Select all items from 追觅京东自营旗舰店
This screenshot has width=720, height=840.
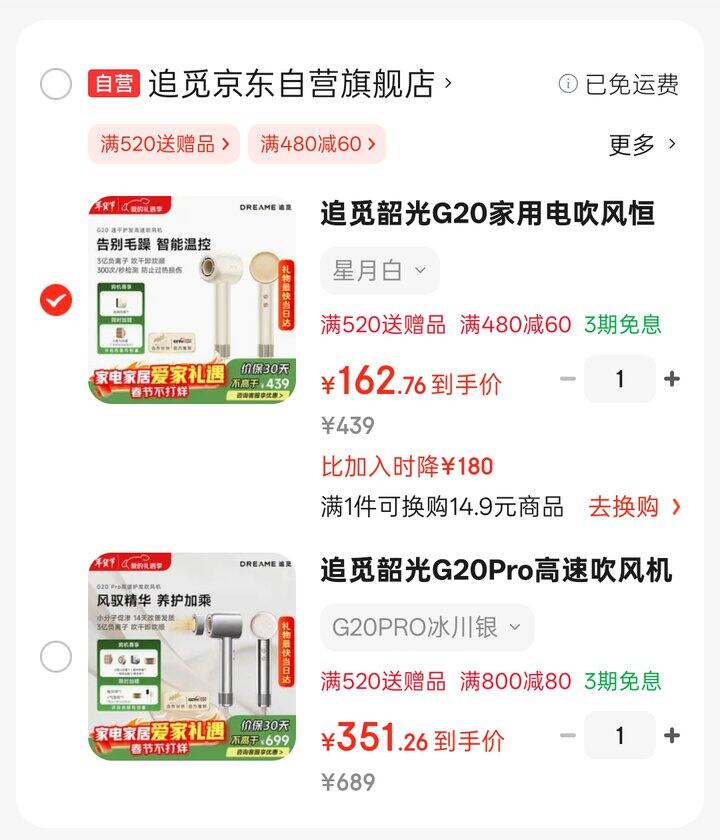[56, 84]
